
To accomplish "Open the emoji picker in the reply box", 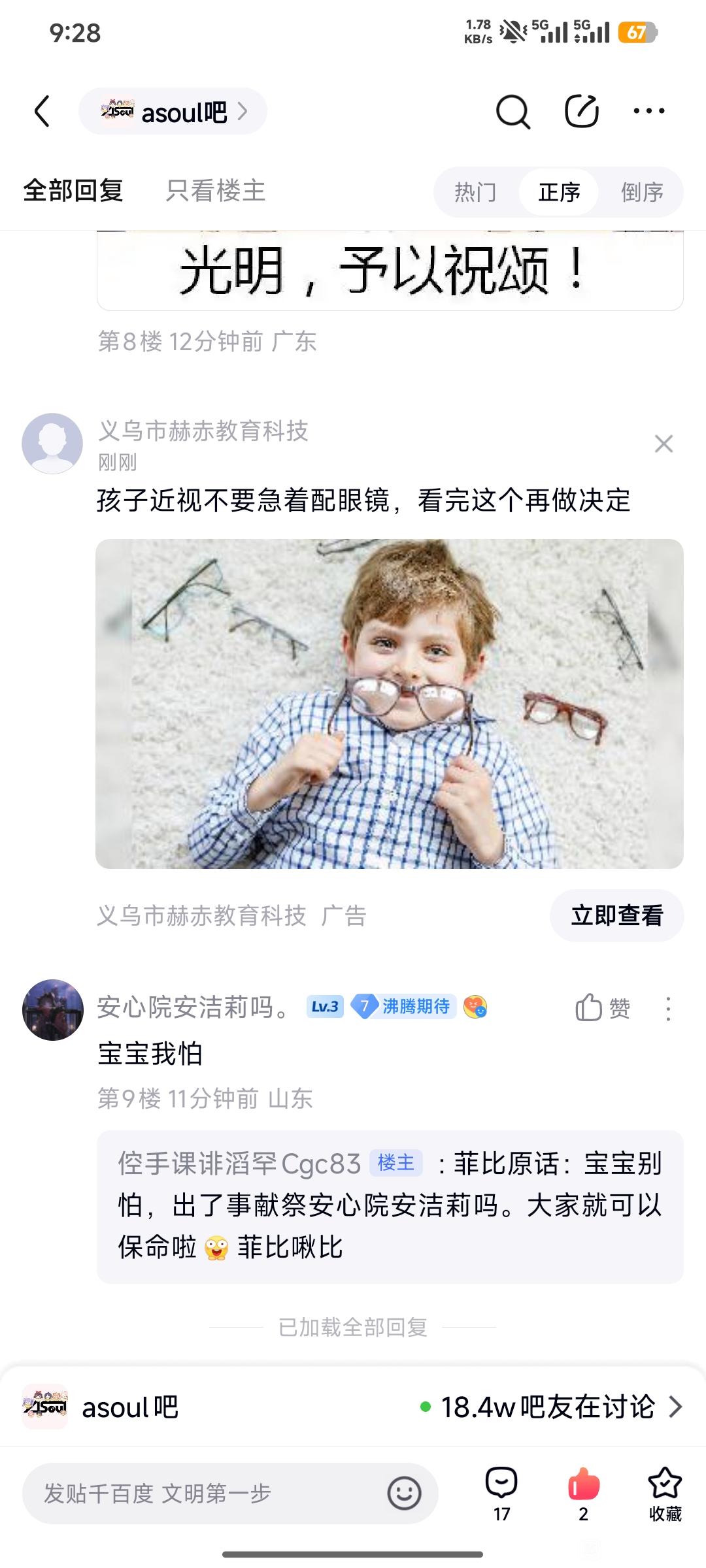I will click(x=404, y=1494).
